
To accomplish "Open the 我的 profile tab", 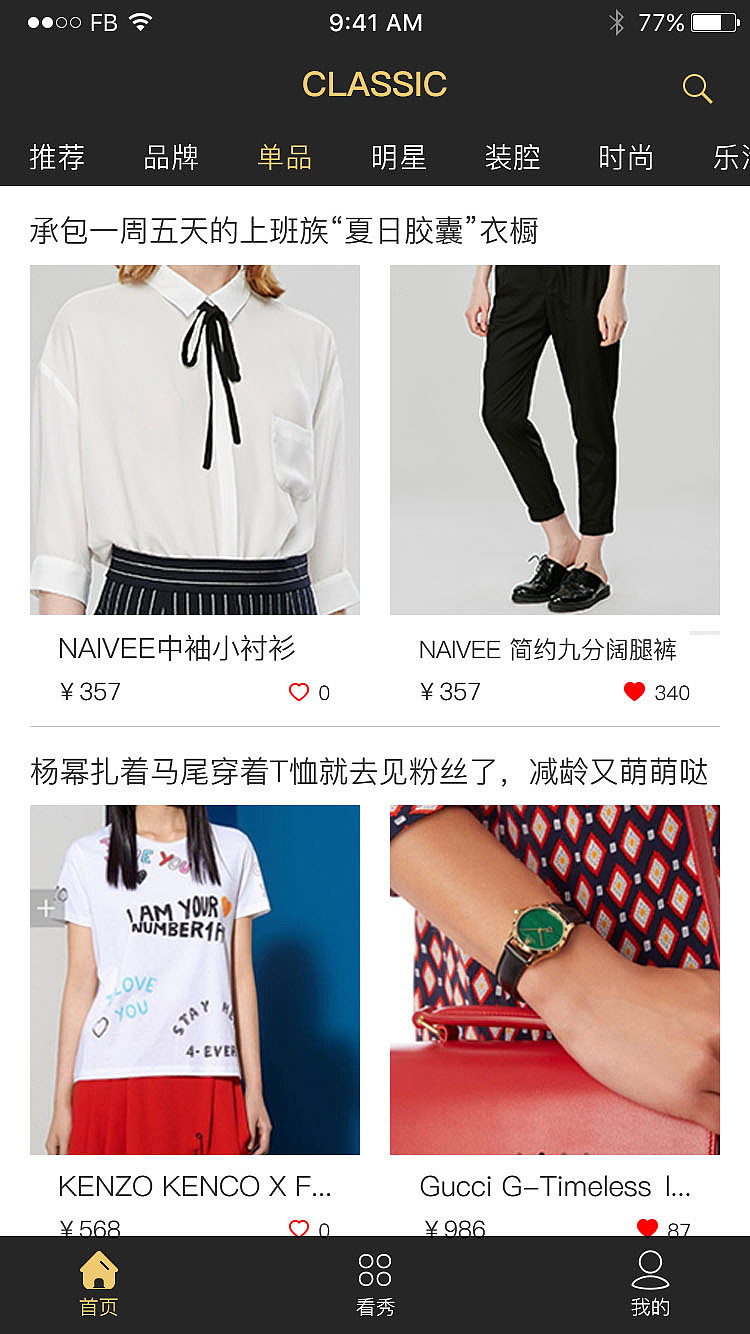I will (650, 1284).
